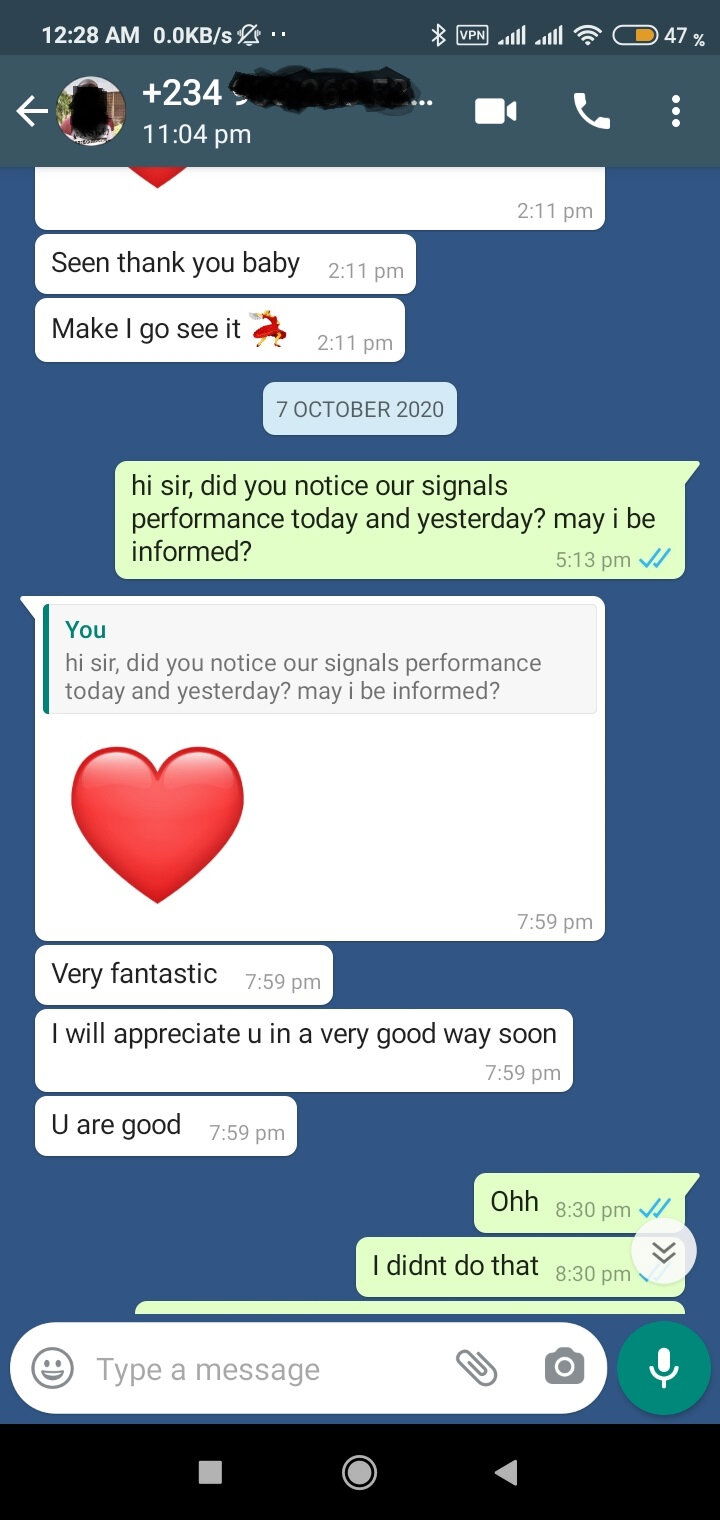Open the emoji picker
The height and width of the screenshot is (1520, 720).
pyautogui.click(x=52, y=1368)
